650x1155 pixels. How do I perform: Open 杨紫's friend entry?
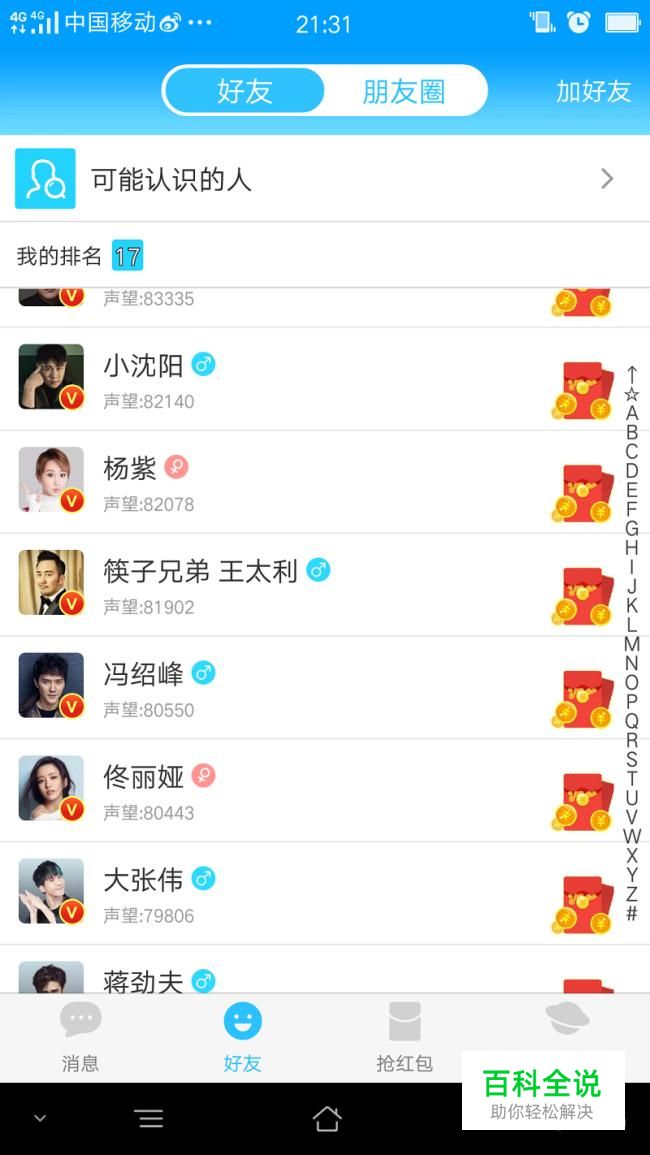pyautogui.click(x=325, y=482)
